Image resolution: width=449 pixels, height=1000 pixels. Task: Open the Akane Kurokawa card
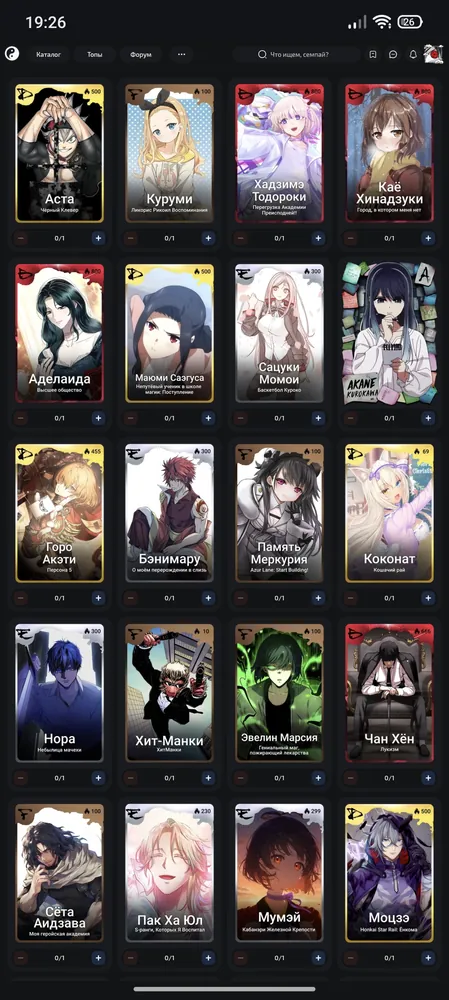(390, 333)
